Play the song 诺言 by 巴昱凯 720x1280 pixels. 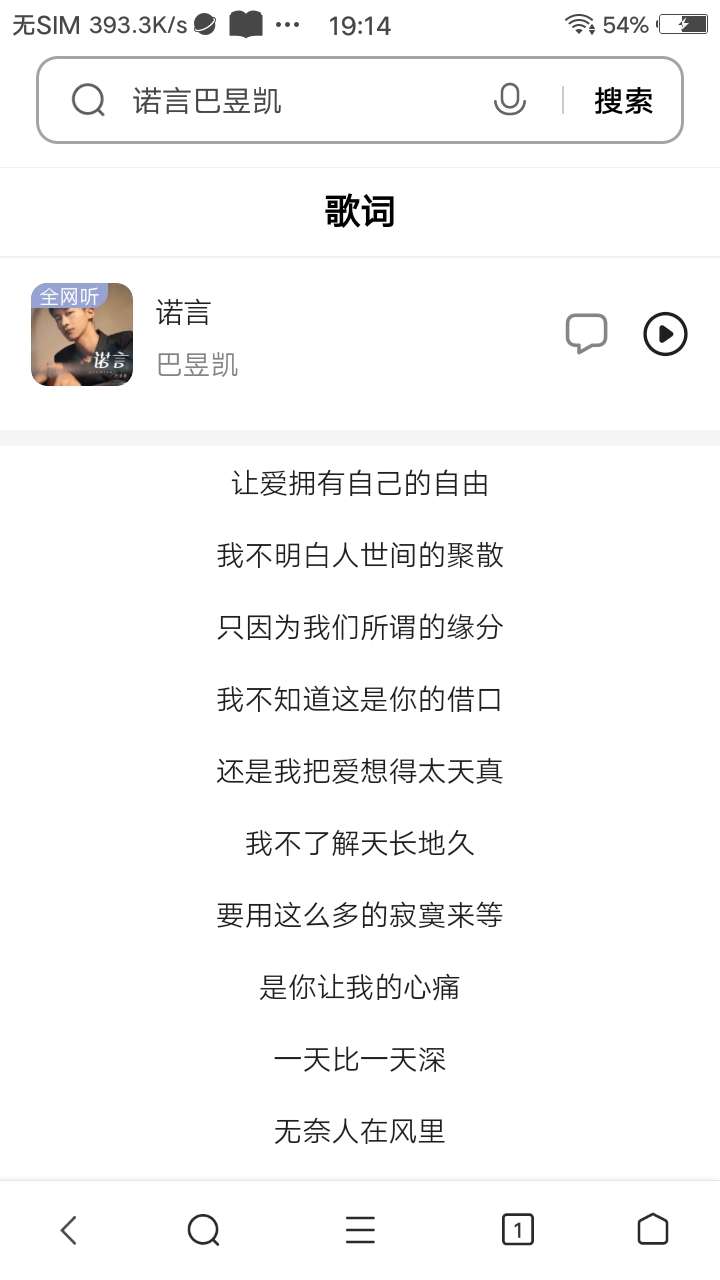(x=665, y=334)
